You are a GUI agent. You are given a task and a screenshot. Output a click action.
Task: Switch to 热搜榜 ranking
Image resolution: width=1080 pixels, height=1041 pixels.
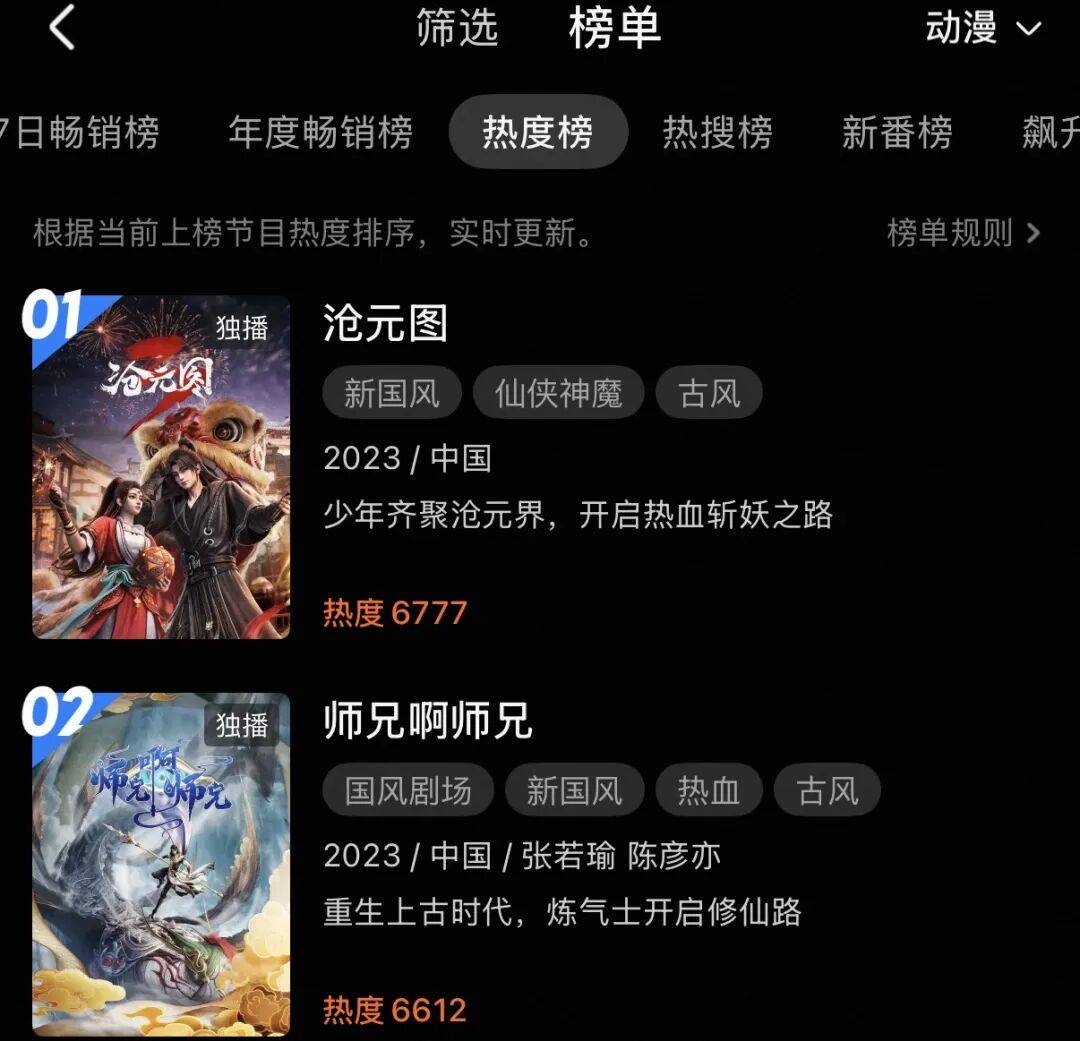click(717, 132)
